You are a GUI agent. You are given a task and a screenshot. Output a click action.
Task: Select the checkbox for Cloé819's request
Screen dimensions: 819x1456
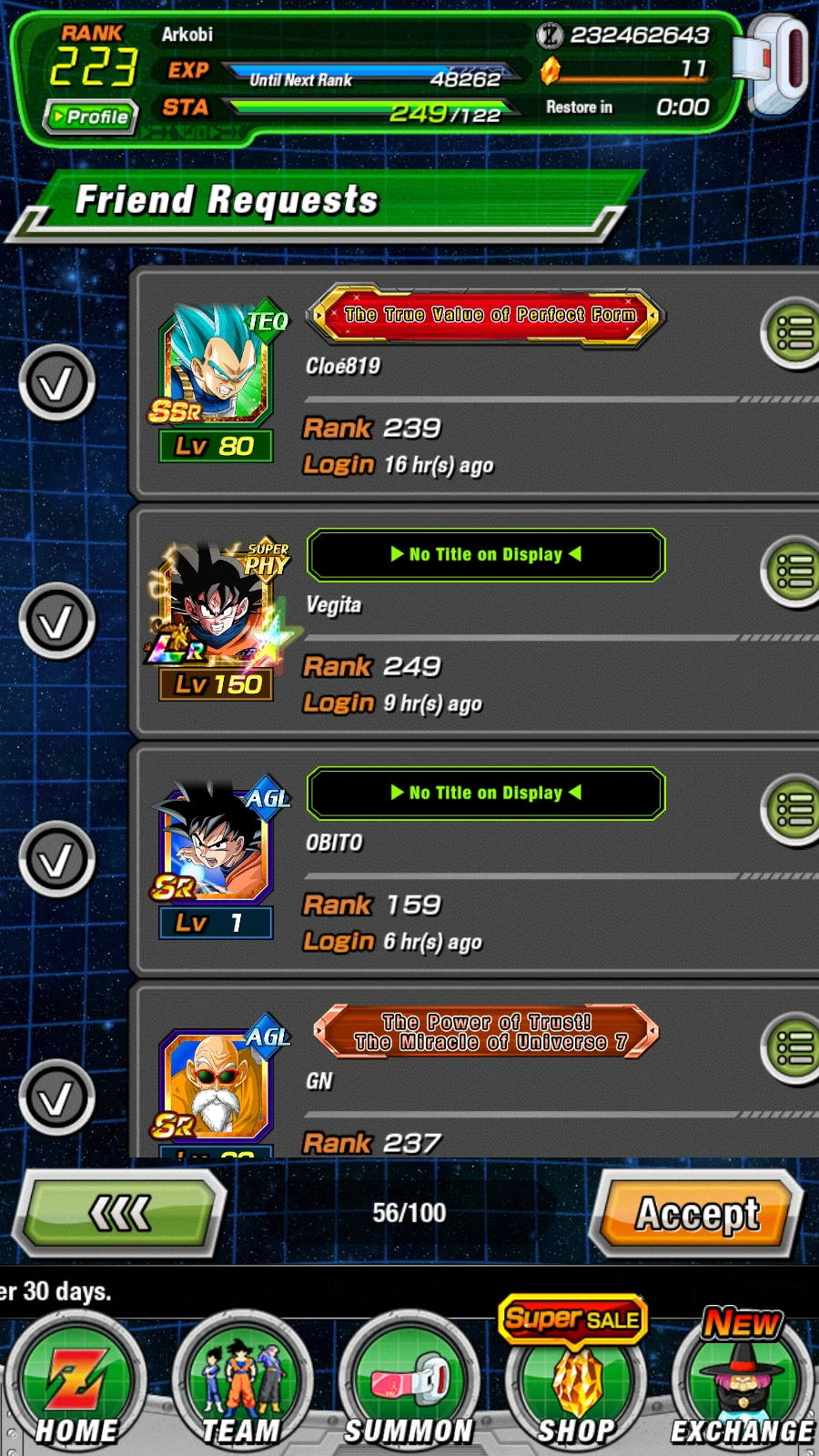click(x=57, y=383)
